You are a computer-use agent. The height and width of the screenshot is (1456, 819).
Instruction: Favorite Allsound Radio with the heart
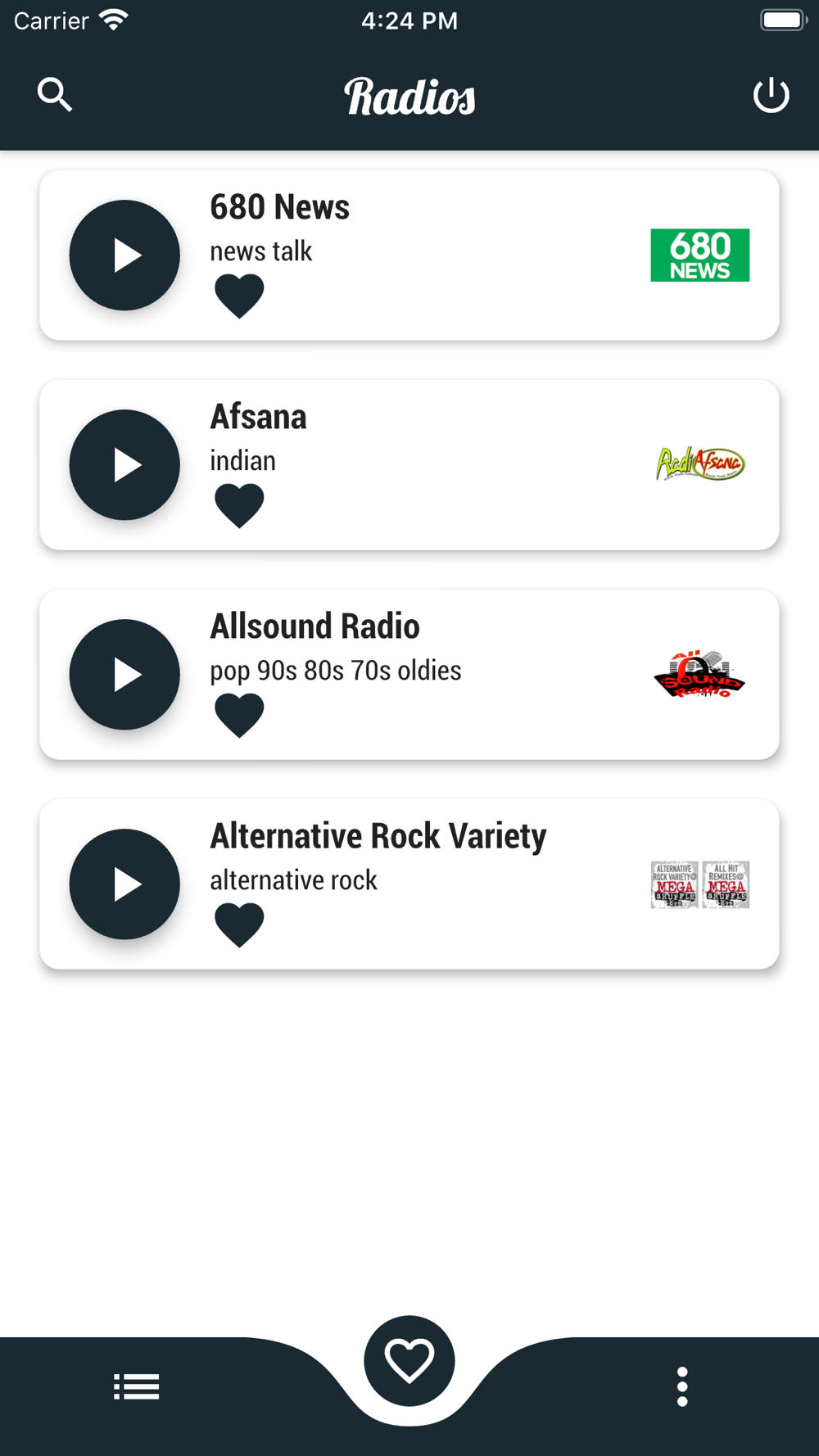239,716
